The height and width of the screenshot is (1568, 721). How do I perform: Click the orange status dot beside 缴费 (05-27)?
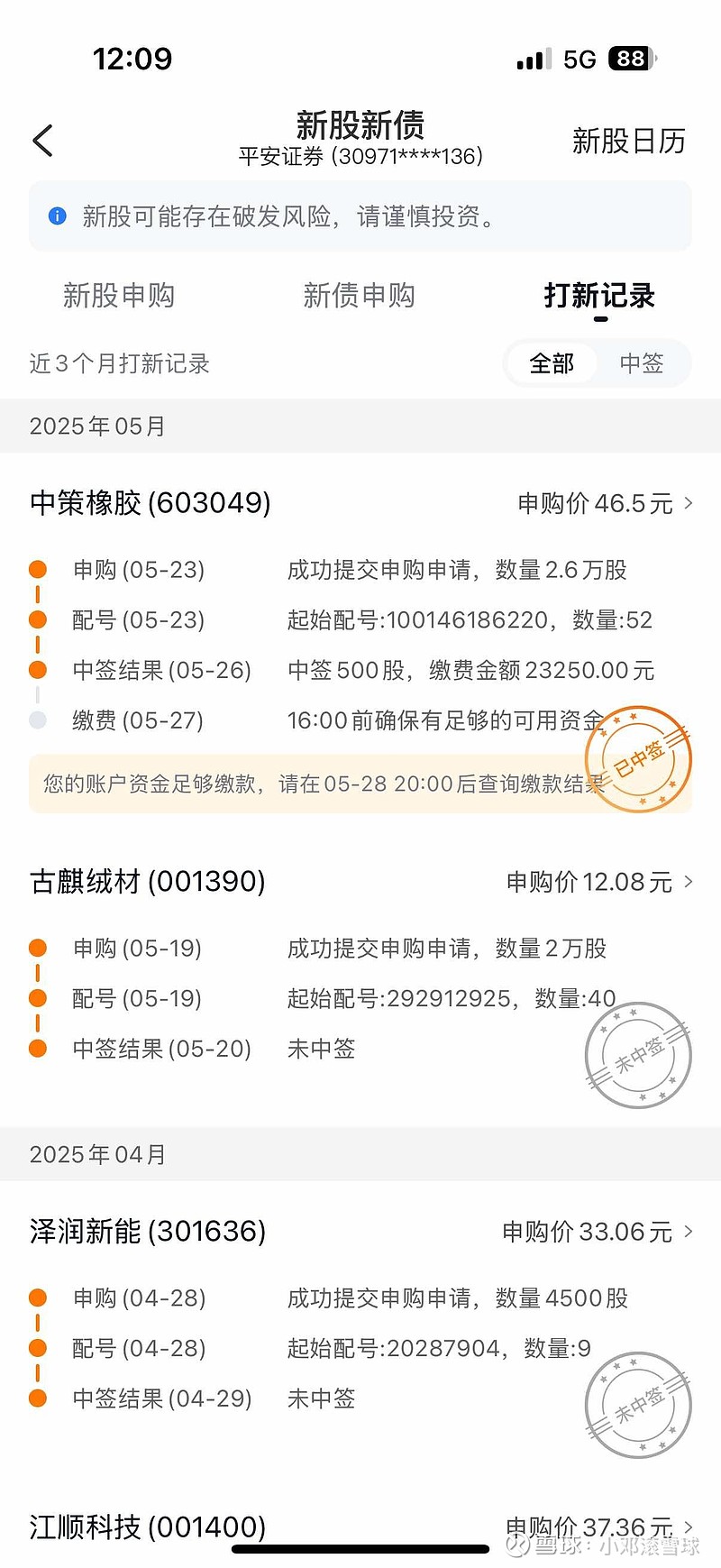(38, 720)
